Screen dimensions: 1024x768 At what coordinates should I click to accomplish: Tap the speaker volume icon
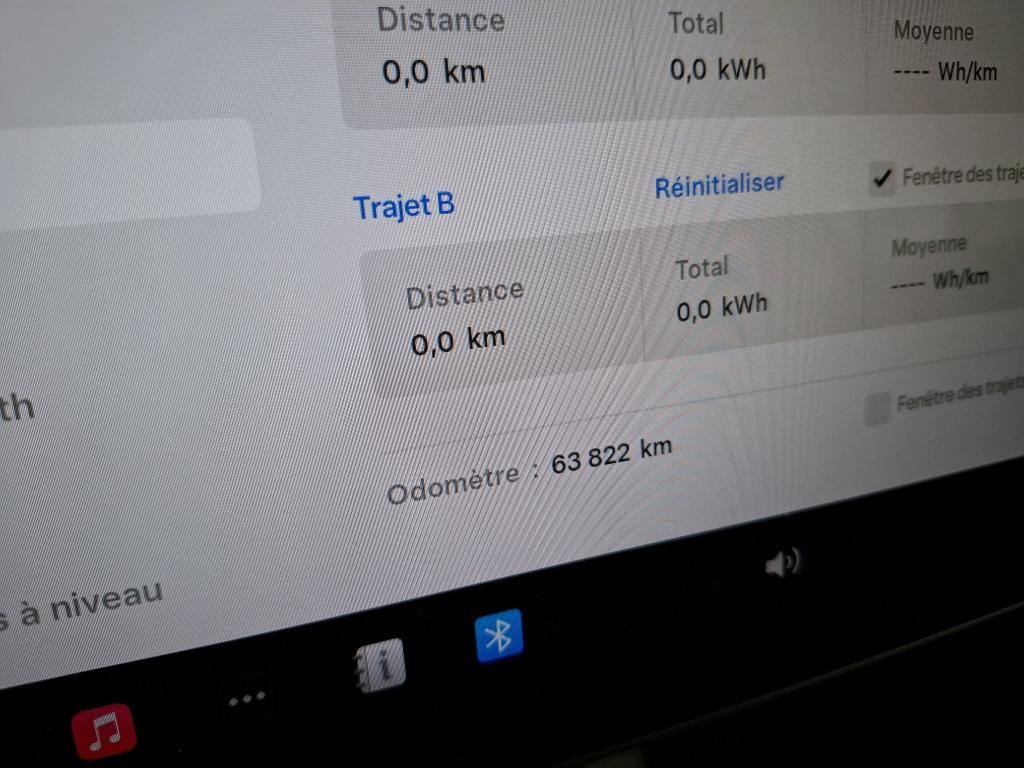click(782, 564)
